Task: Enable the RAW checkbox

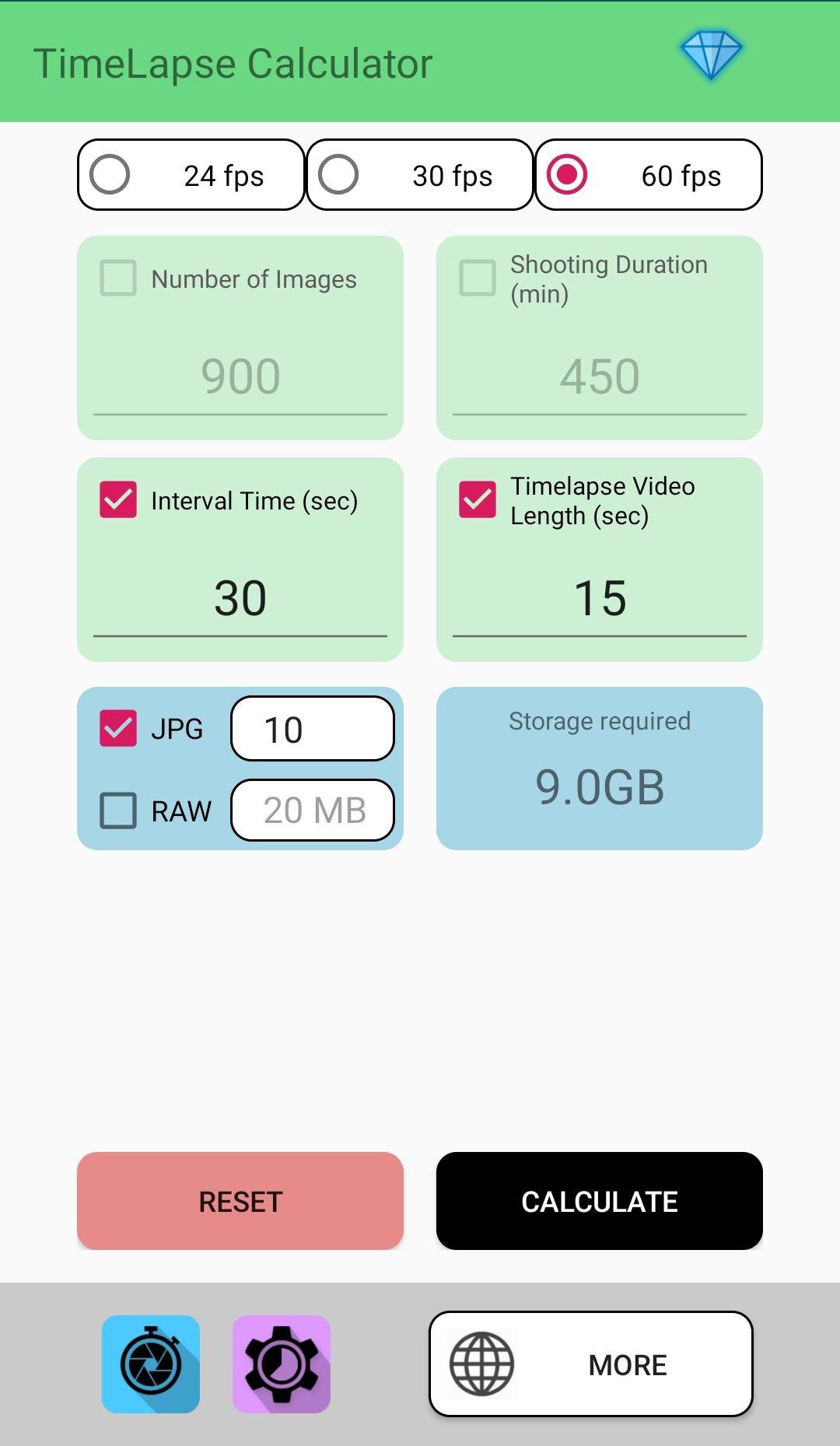Action: pyautogui.click(x=118, y=811)
